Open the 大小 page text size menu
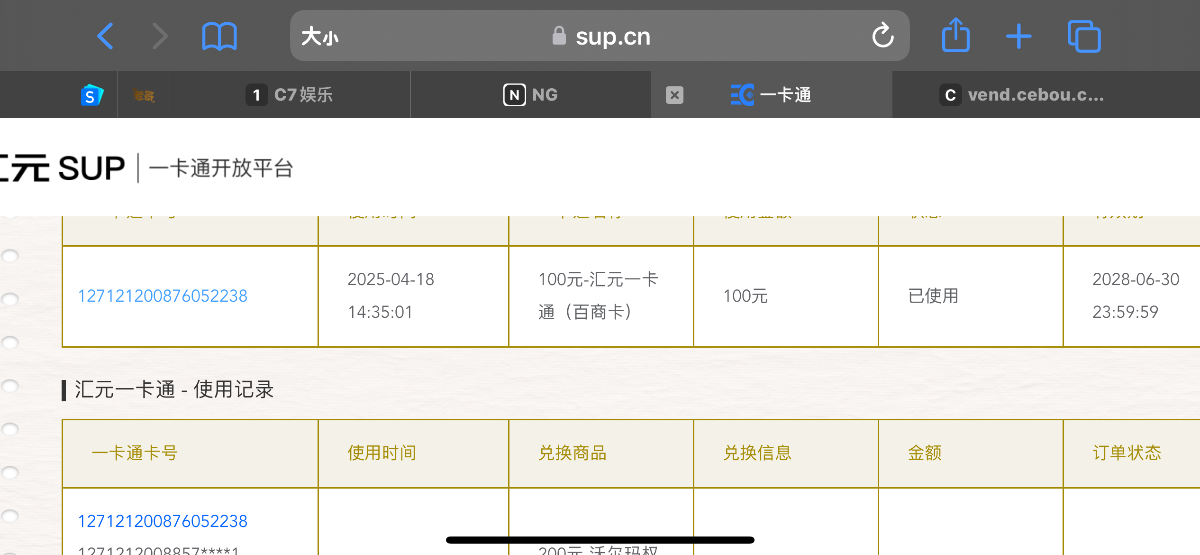Viewport: 1200px width, 555px height. click(x=320, y=37)
